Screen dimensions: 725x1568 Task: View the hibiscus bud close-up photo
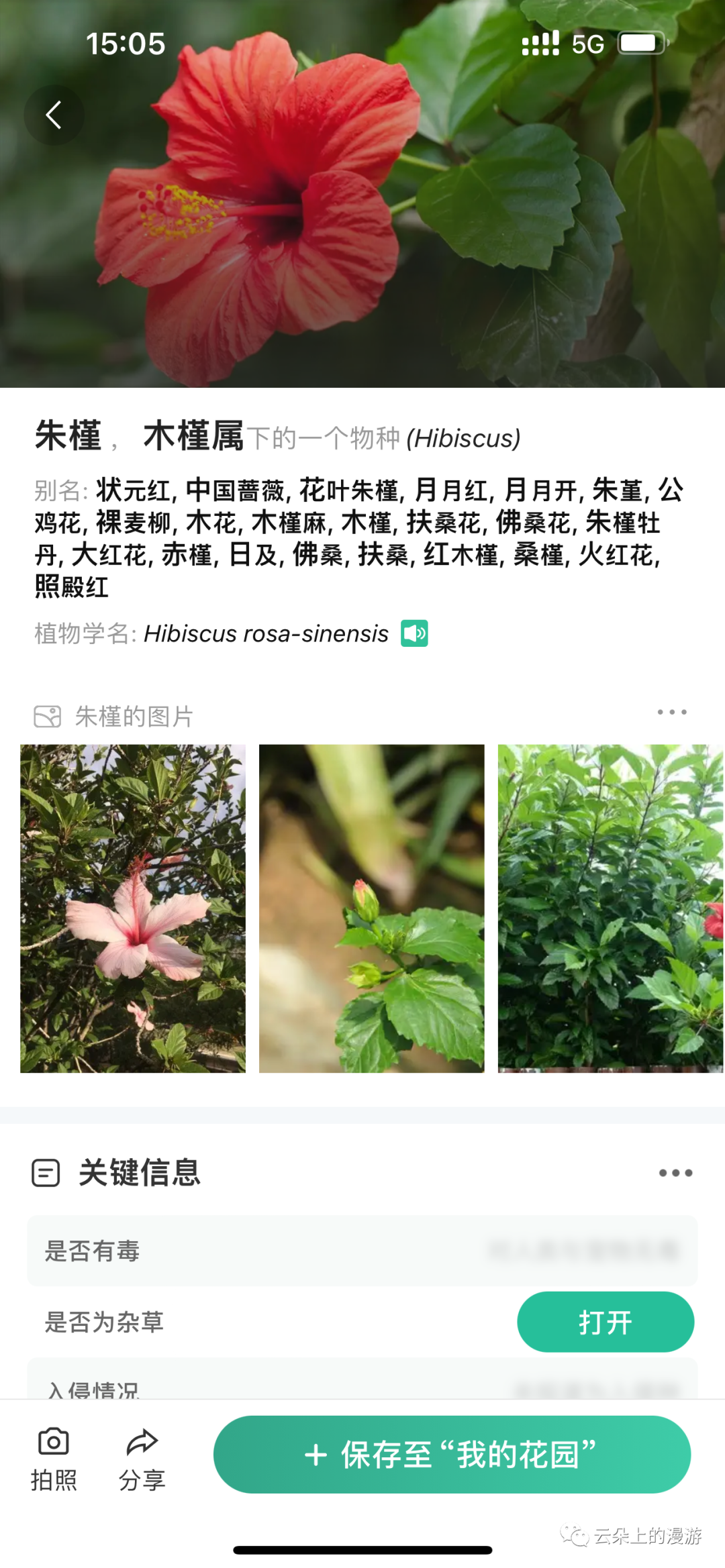click(371, 908)
